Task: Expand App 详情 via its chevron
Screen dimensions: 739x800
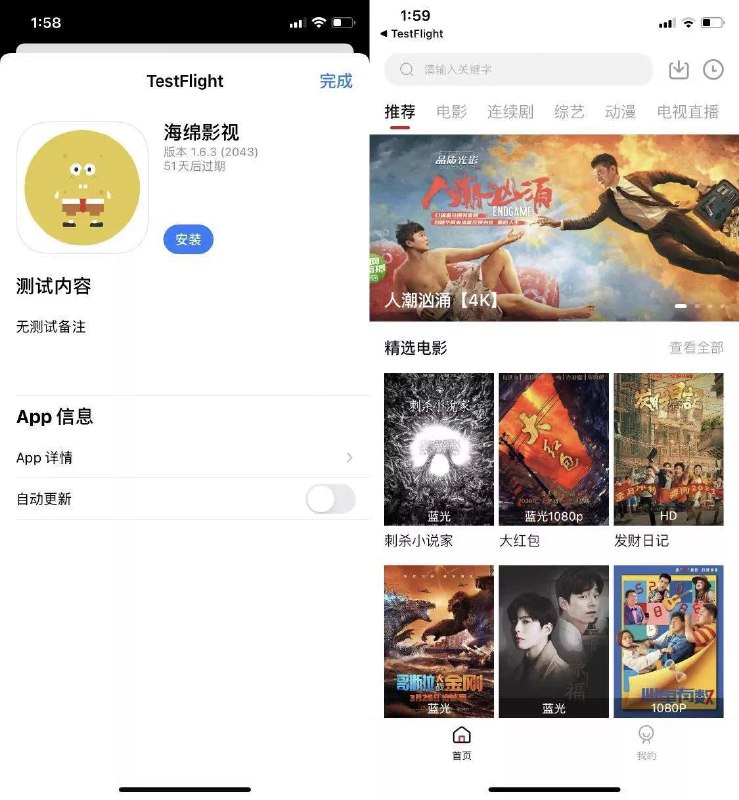Action: (x=348, y=456)
